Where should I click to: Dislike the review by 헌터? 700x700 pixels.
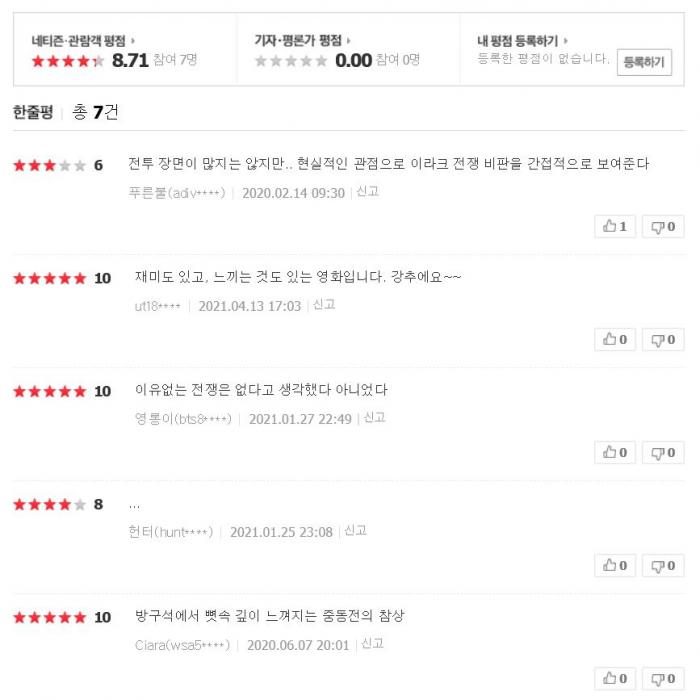(x=663, y=566)
